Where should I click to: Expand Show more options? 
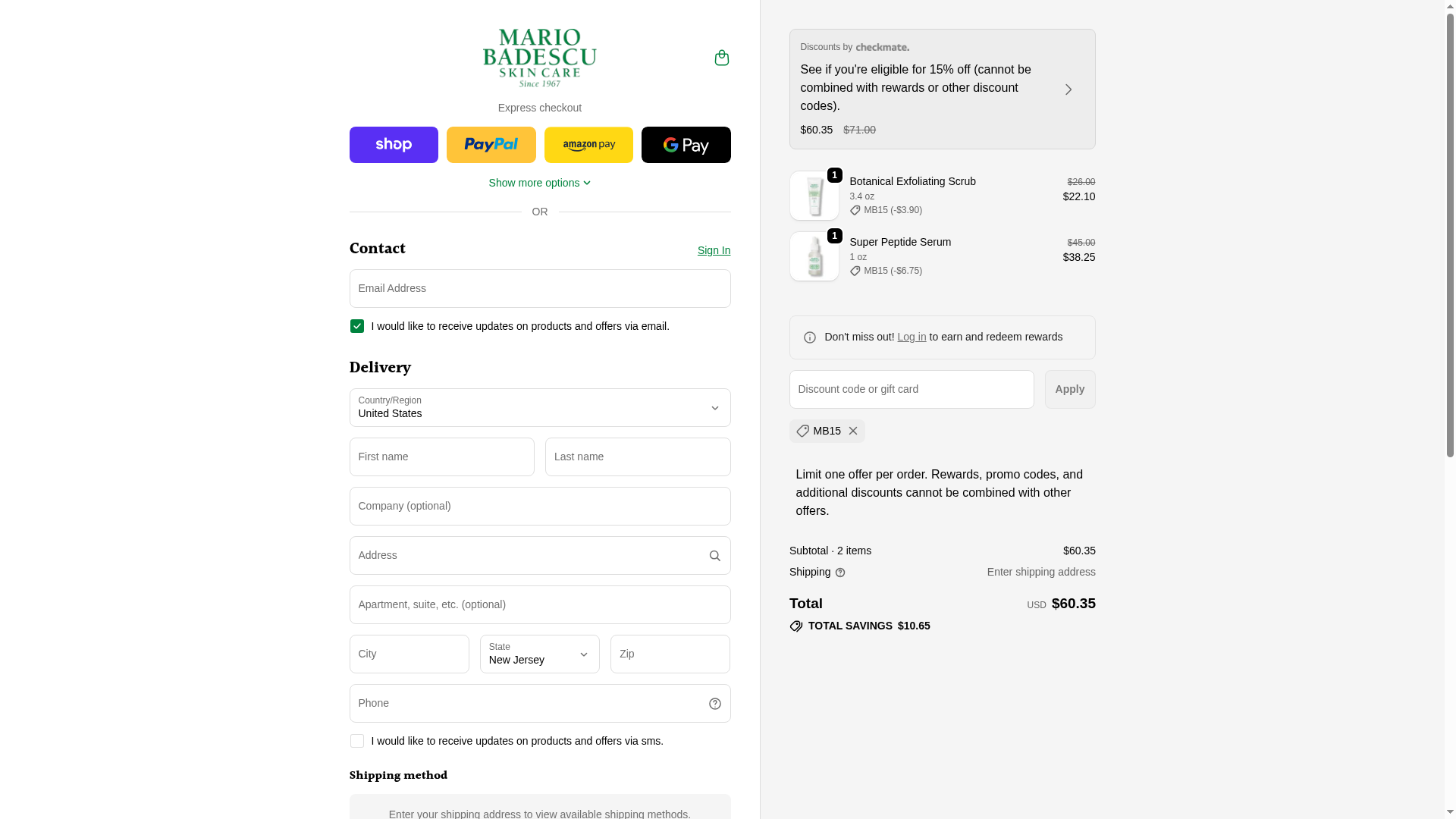[539, 183]
